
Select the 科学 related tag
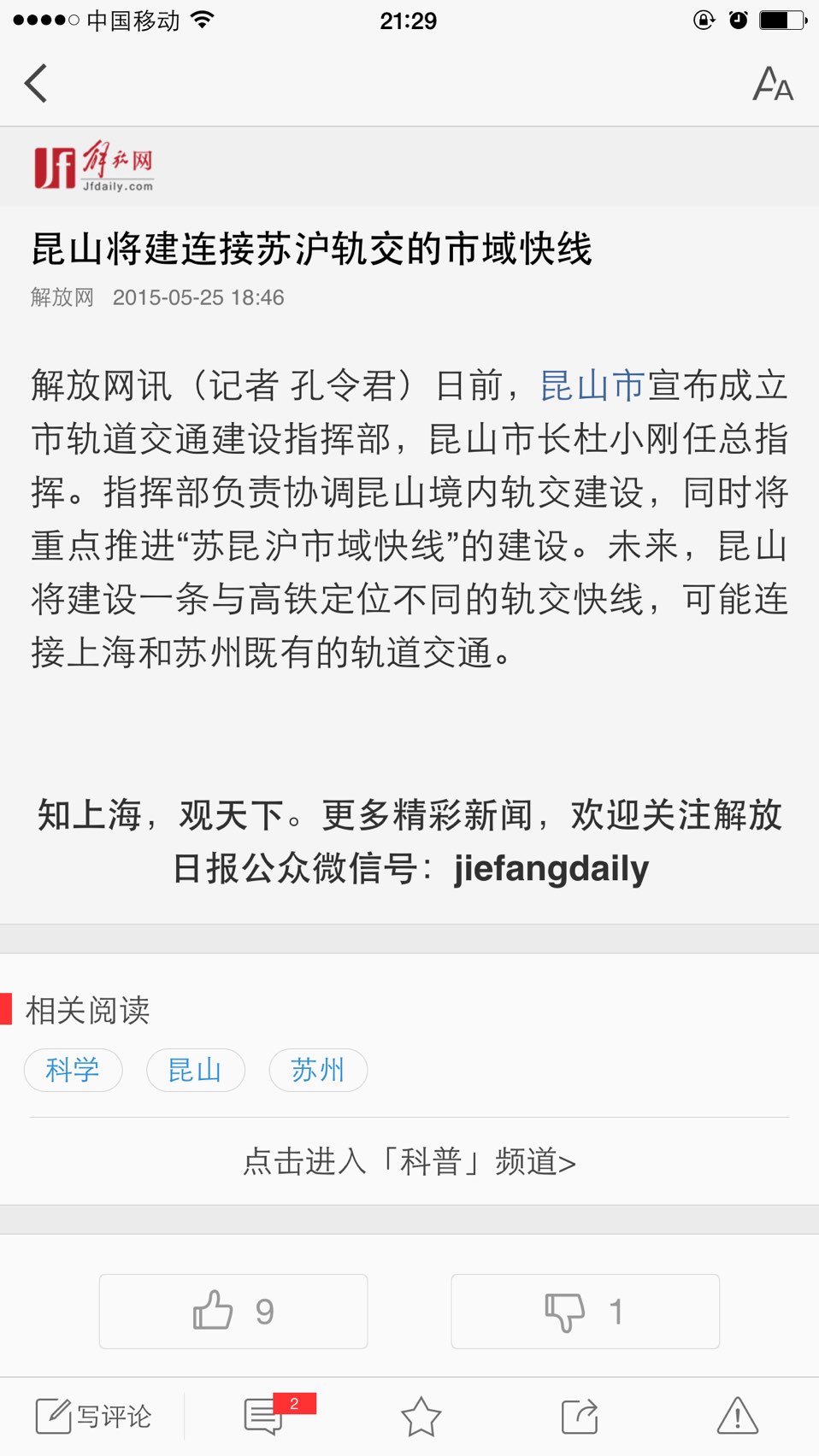click(x=73, y=1070)
